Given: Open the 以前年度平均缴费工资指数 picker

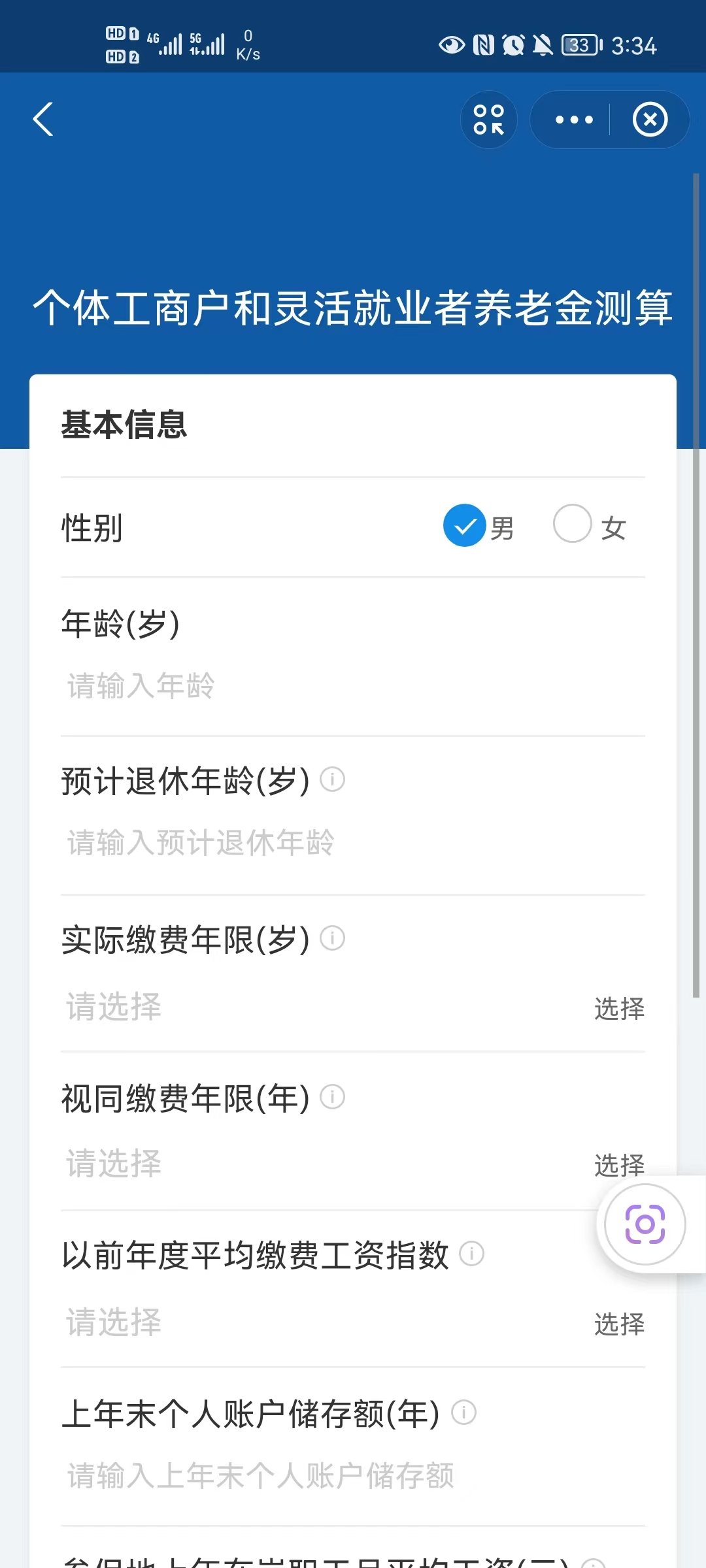Looking at the screenshot, I should [x=618, y=1324].
